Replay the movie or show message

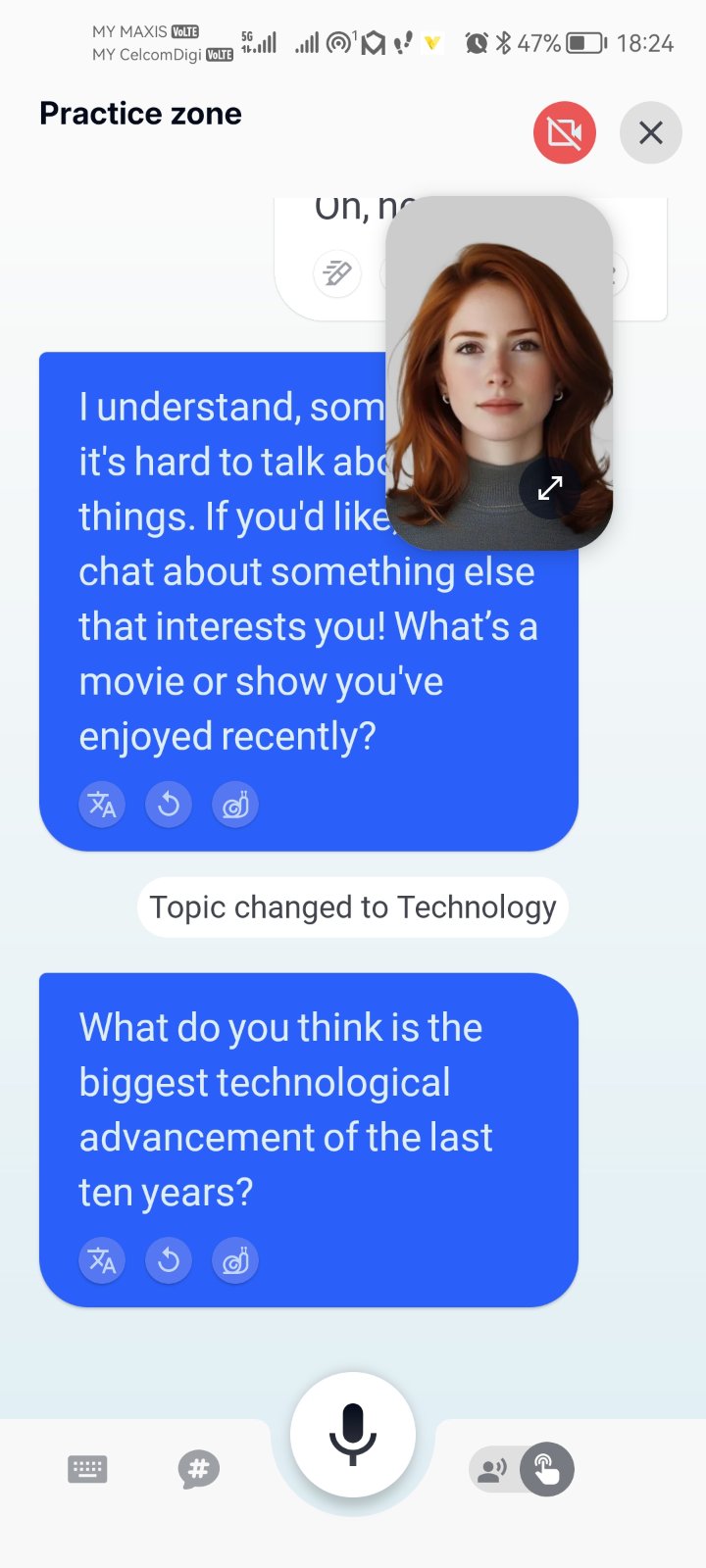pos(169,805)
